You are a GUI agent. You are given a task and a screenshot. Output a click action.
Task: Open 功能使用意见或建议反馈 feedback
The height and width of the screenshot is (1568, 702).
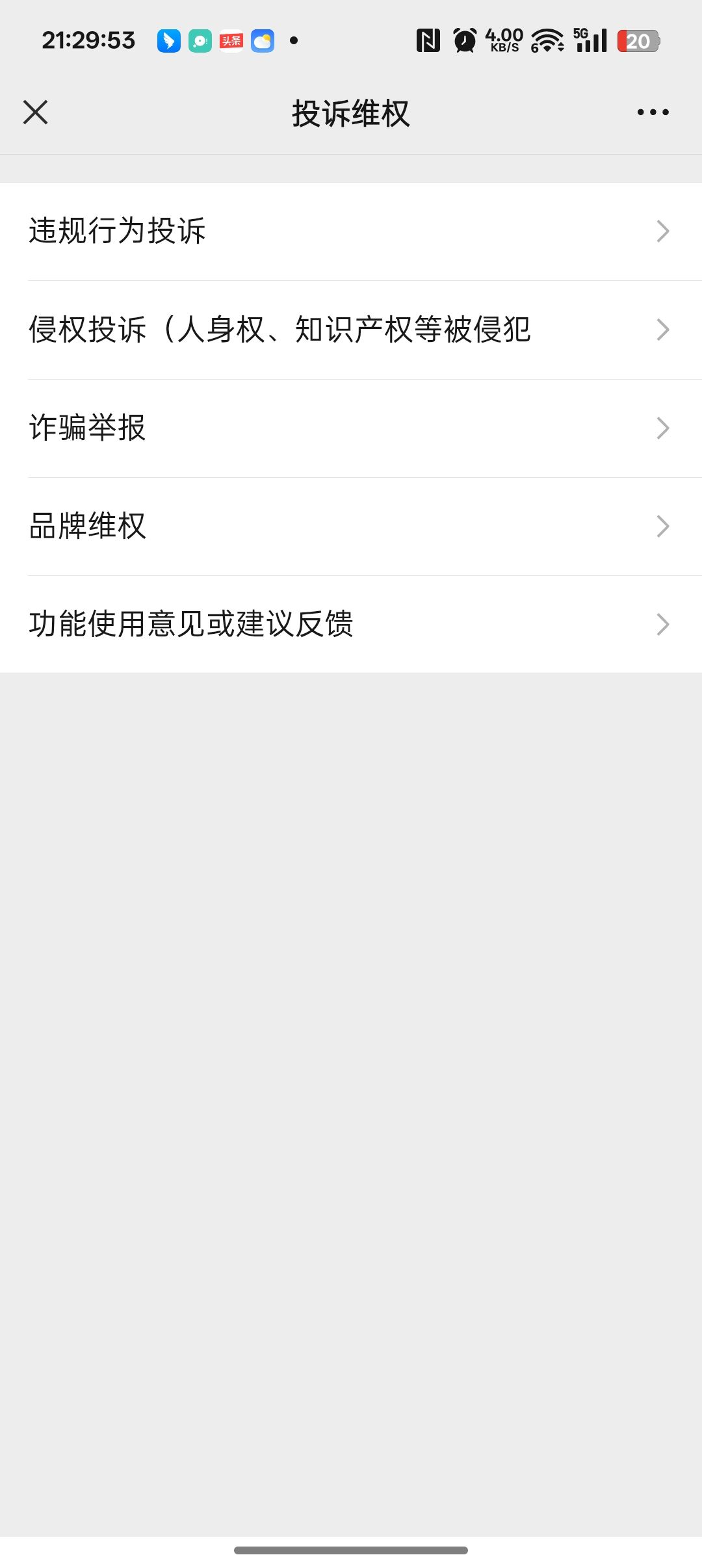tap(351, 624)
